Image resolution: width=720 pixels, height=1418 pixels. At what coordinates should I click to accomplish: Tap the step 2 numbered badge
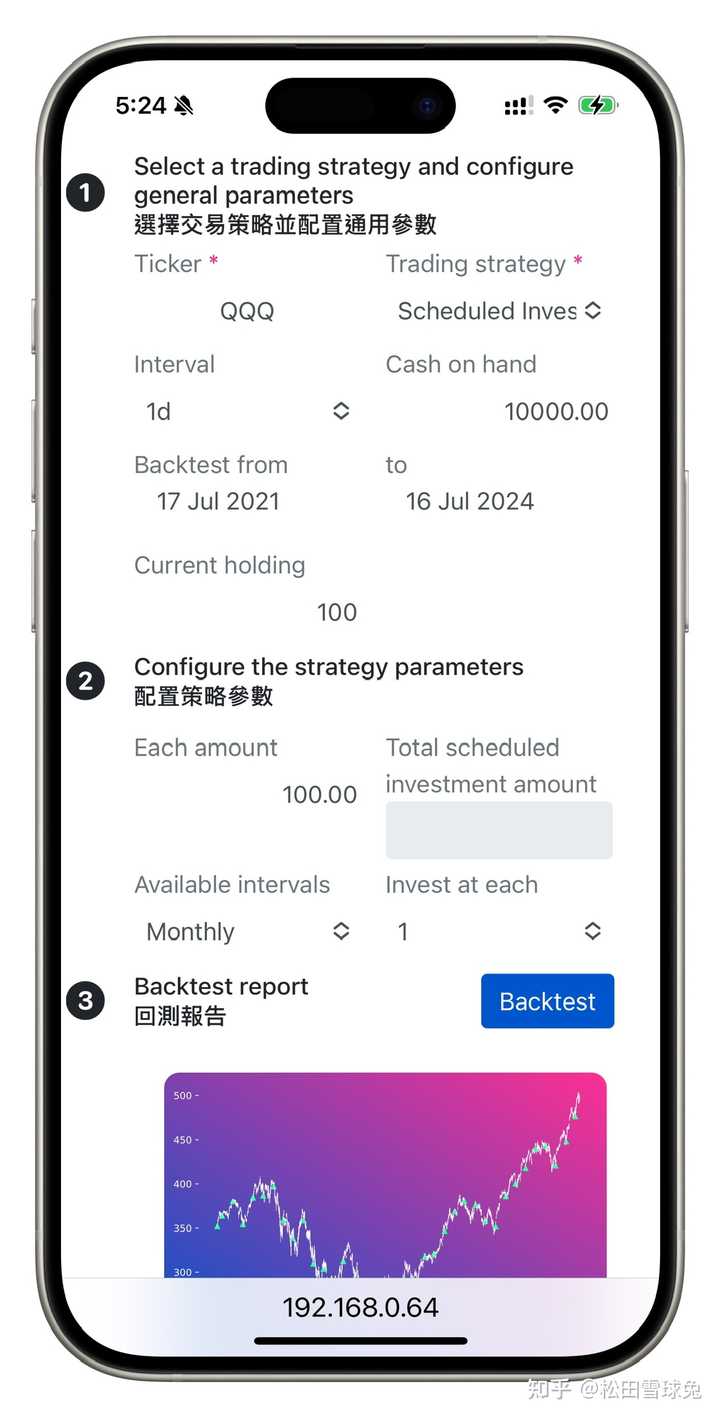pos(85,681)
